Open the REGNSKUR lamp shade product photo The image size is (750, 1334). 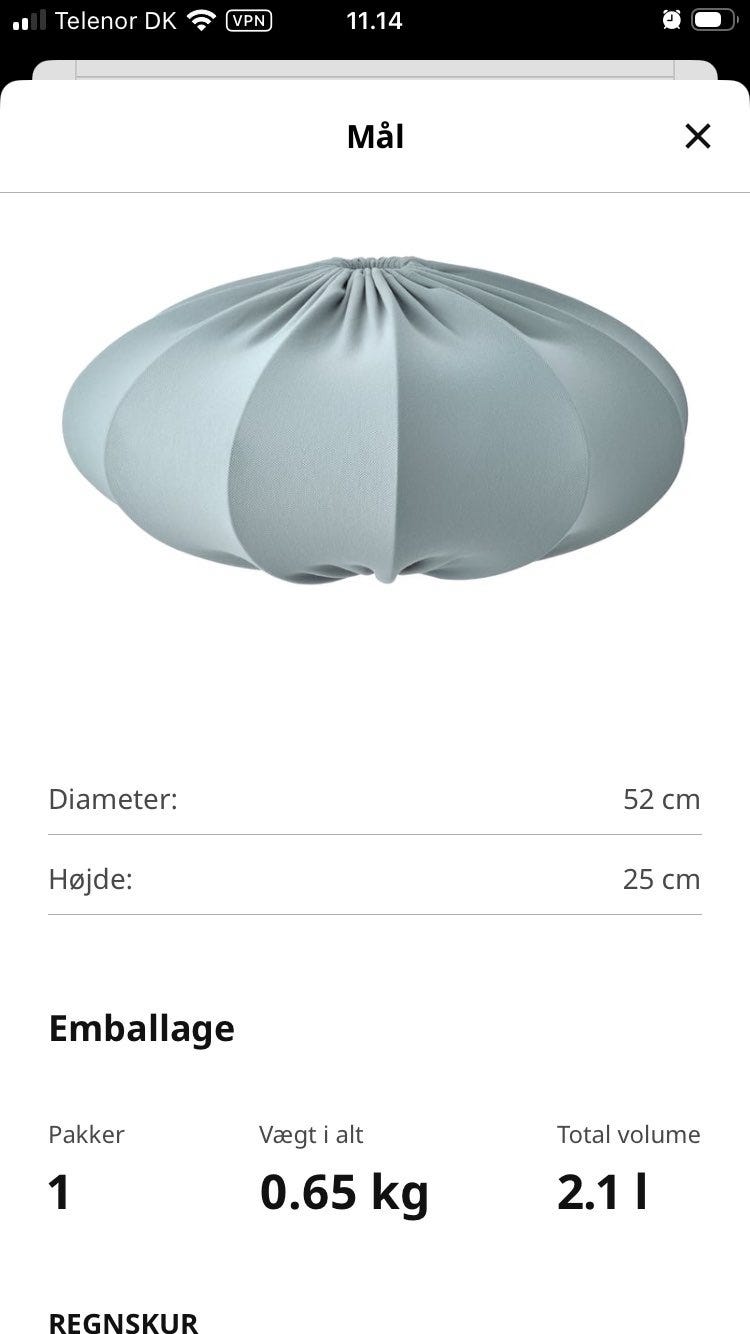click(x=375, y=420)
